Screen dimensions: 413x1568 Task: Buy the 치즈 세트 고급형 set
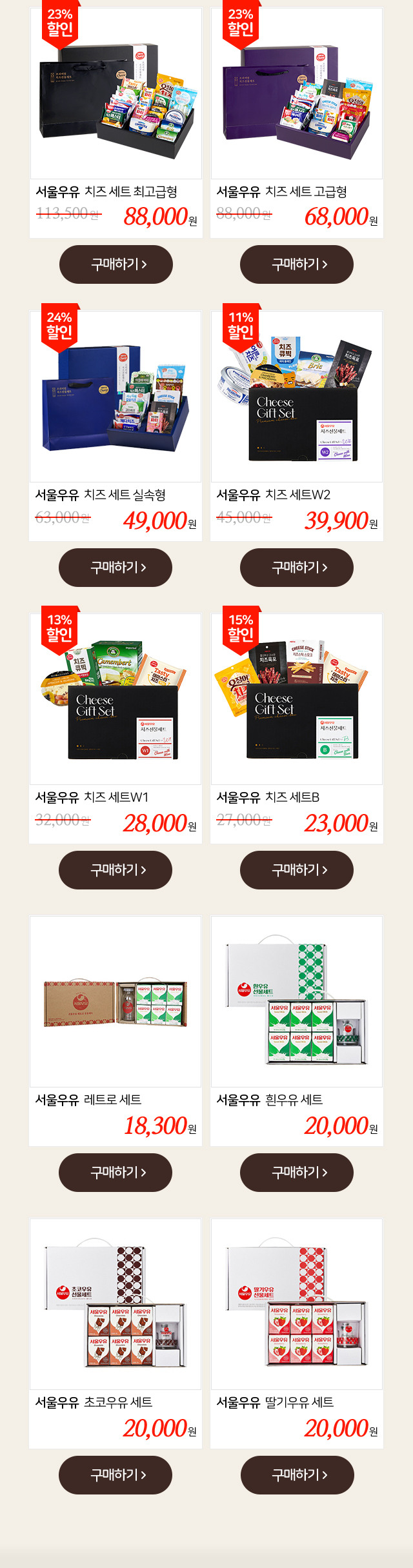297,264
